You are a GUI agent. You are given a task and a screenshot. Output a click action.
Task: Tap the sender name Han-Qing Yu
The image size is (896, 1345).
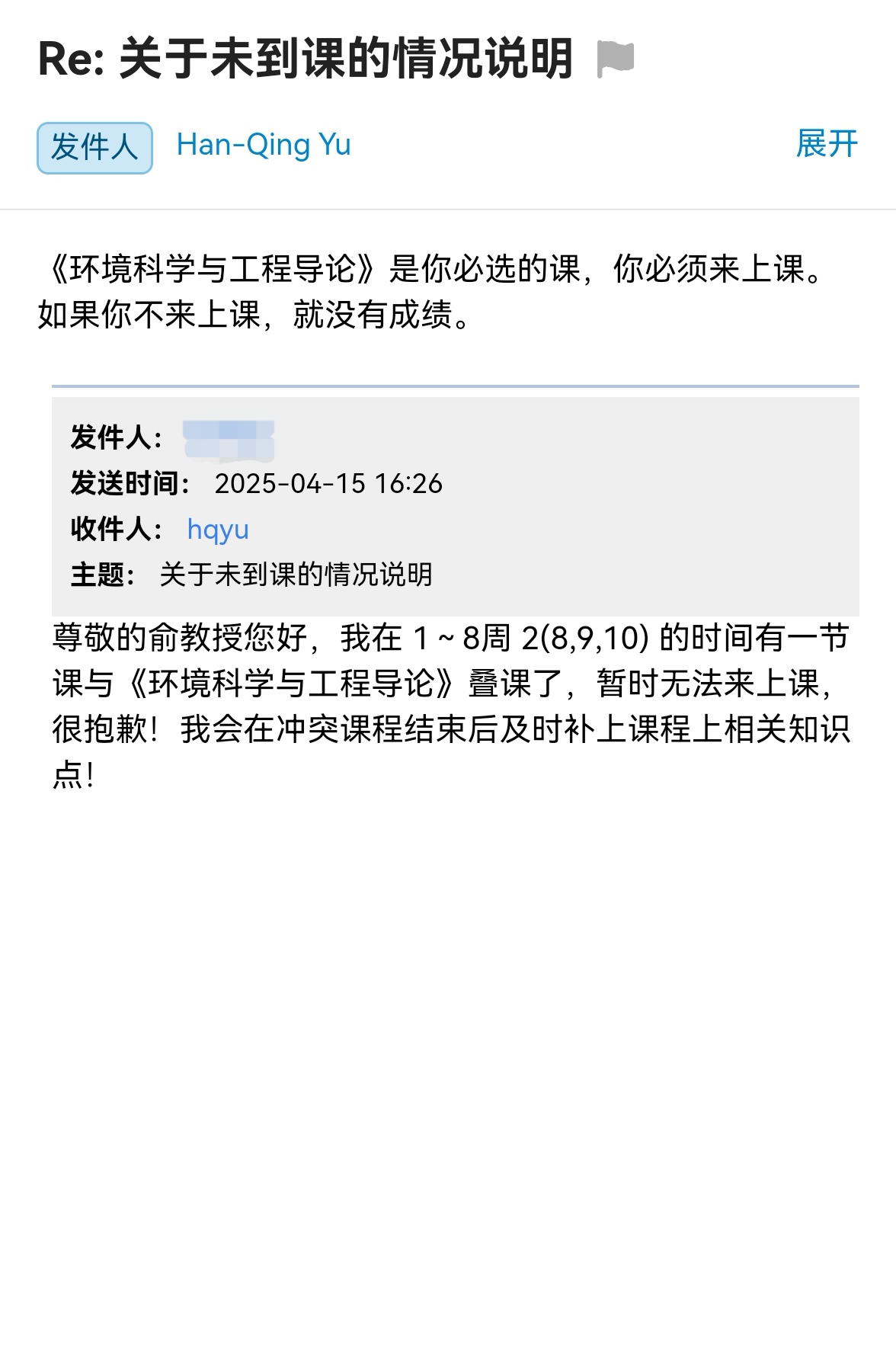(x=264, y=145)
